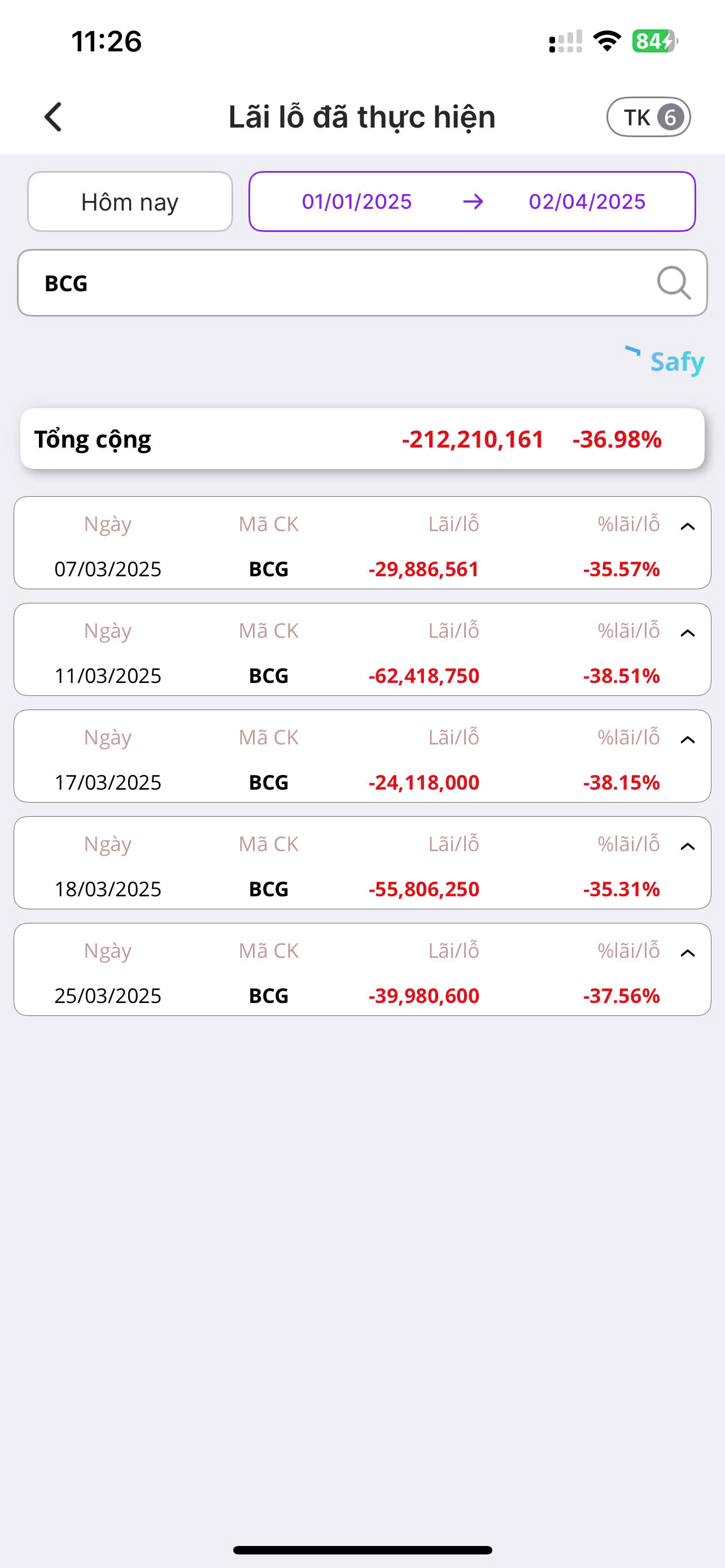
Task: Toggle the chevron on 18/03/2025 entry
Action: tap(687, 846)
